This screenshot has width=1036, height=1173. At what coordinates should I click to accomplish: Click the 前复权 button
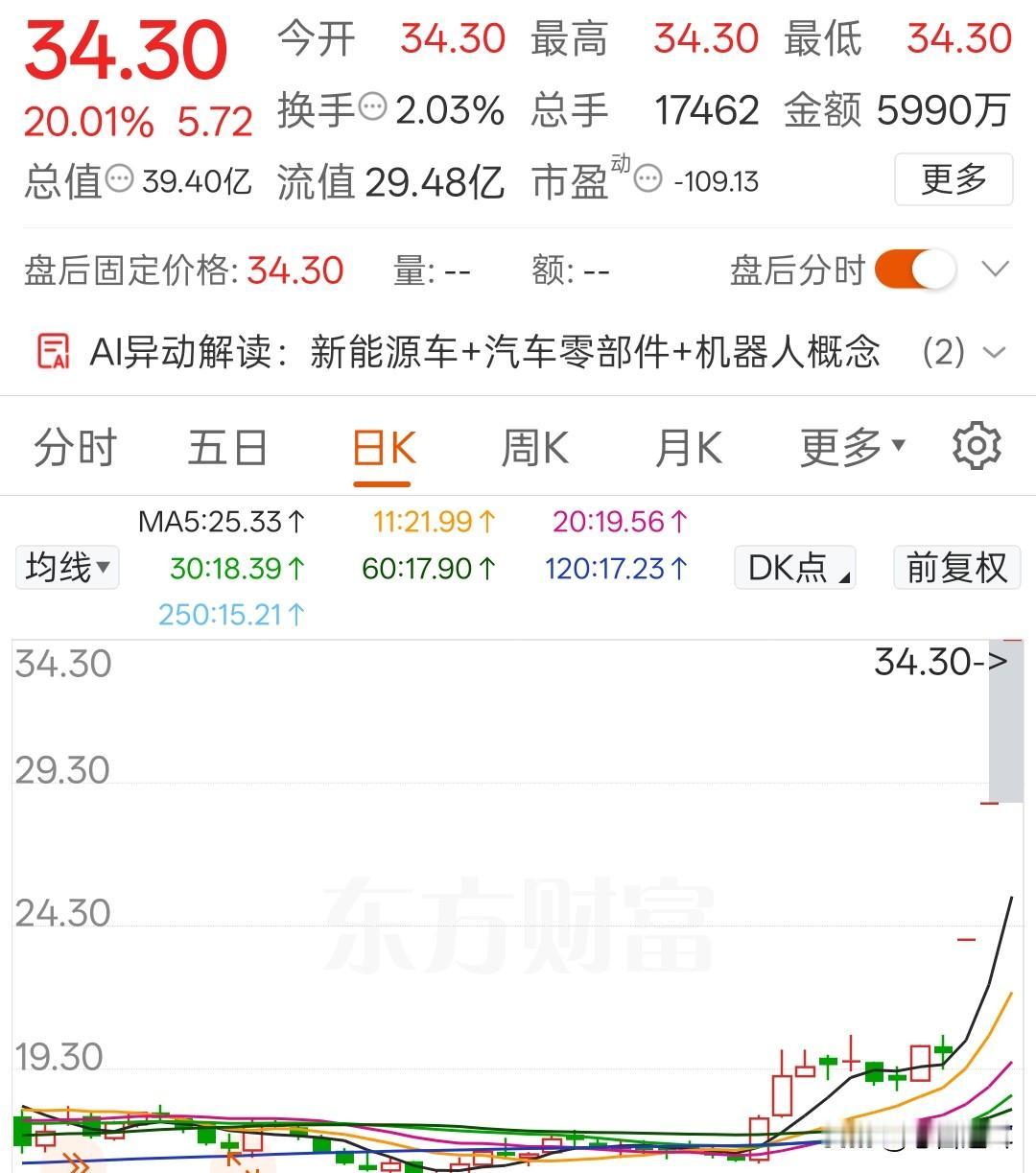955,568
